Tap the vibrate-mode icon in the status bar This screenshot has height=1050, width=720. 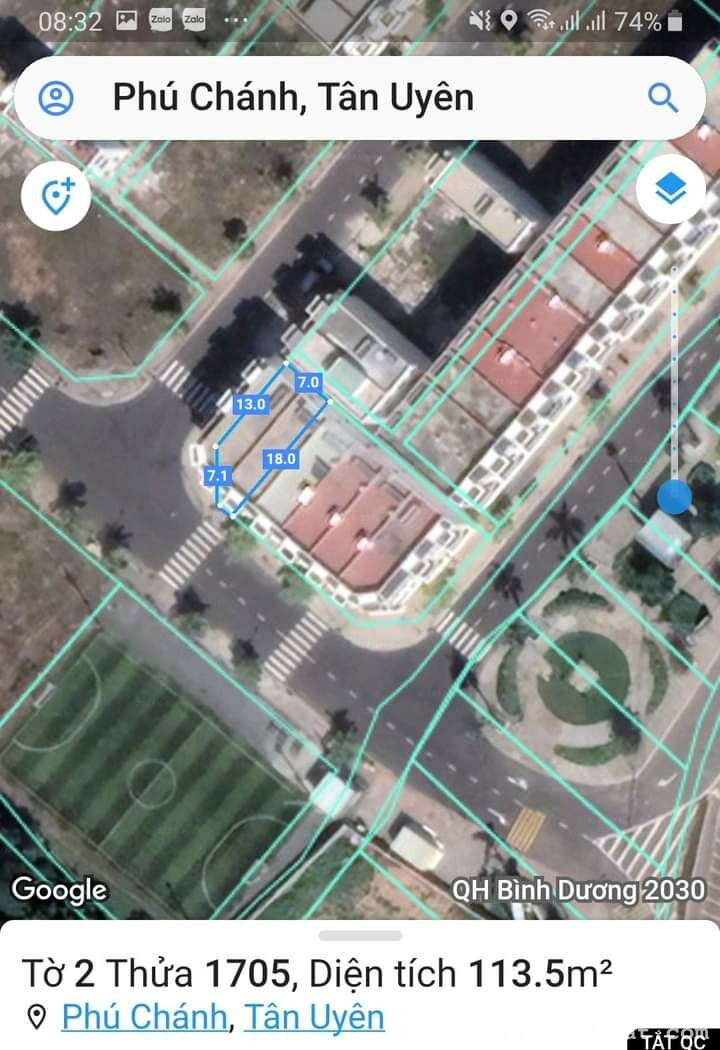coord(481,17)
